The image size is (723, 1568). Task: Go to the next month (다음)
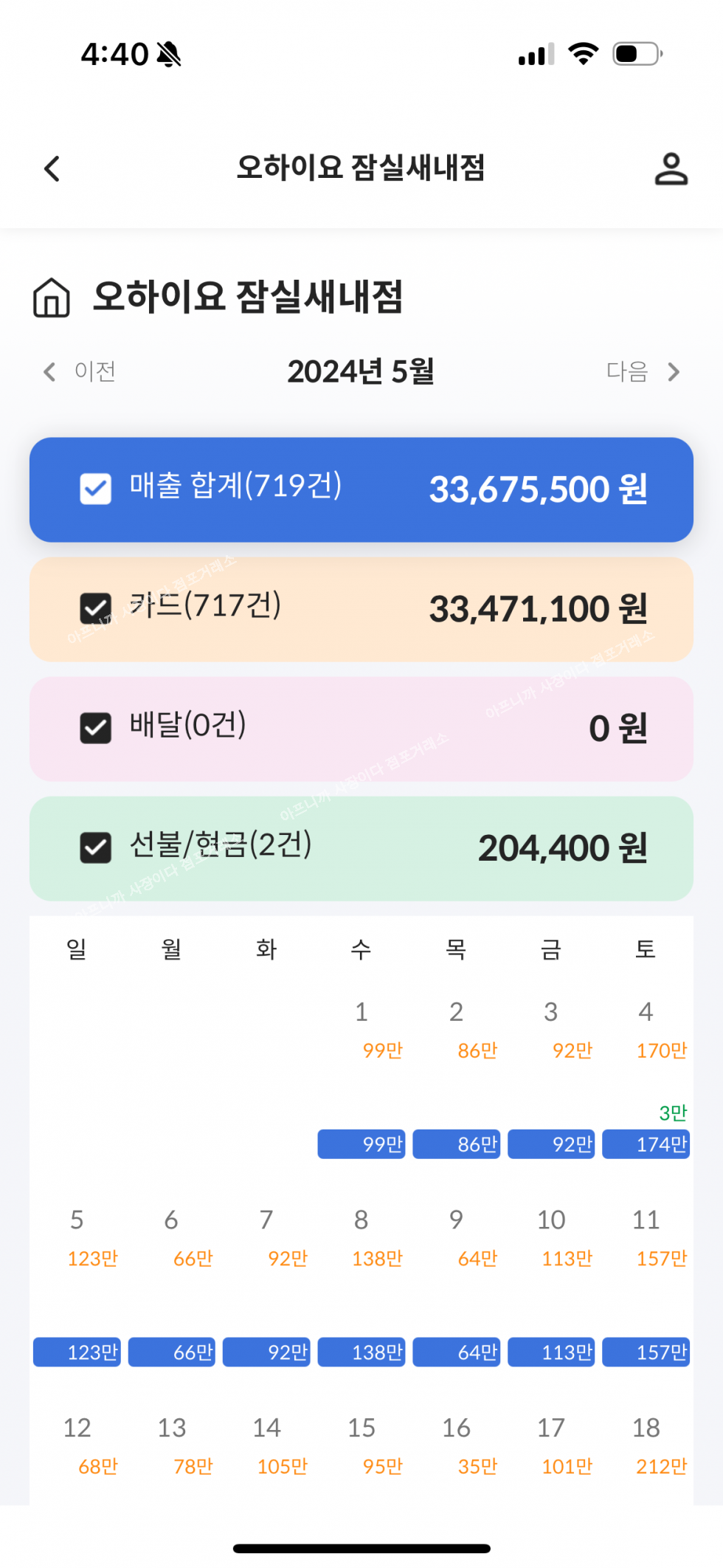coord(643,371)
